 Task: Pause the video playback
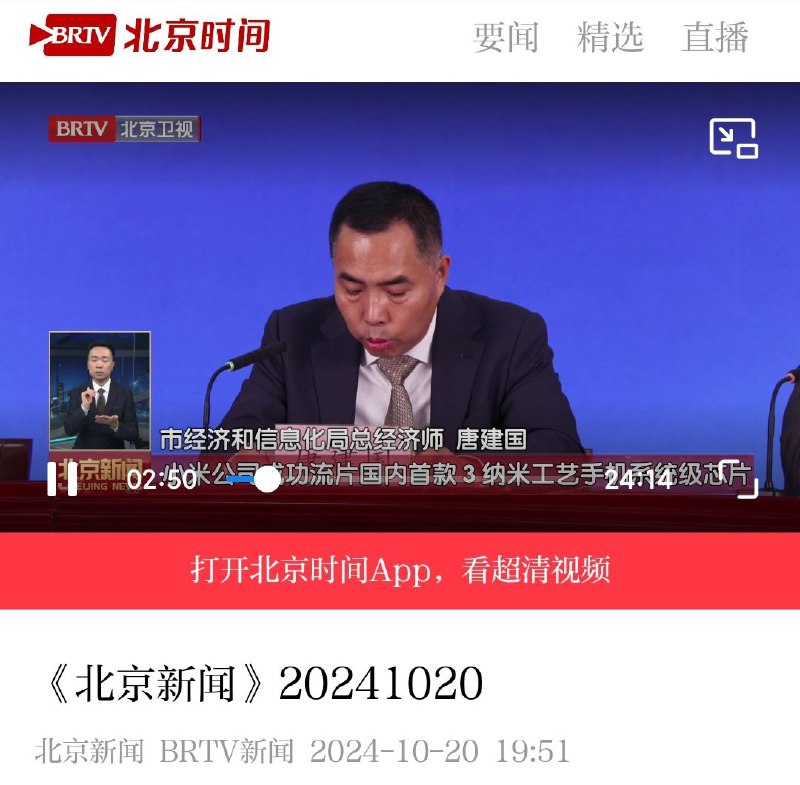tap(62, 478)
